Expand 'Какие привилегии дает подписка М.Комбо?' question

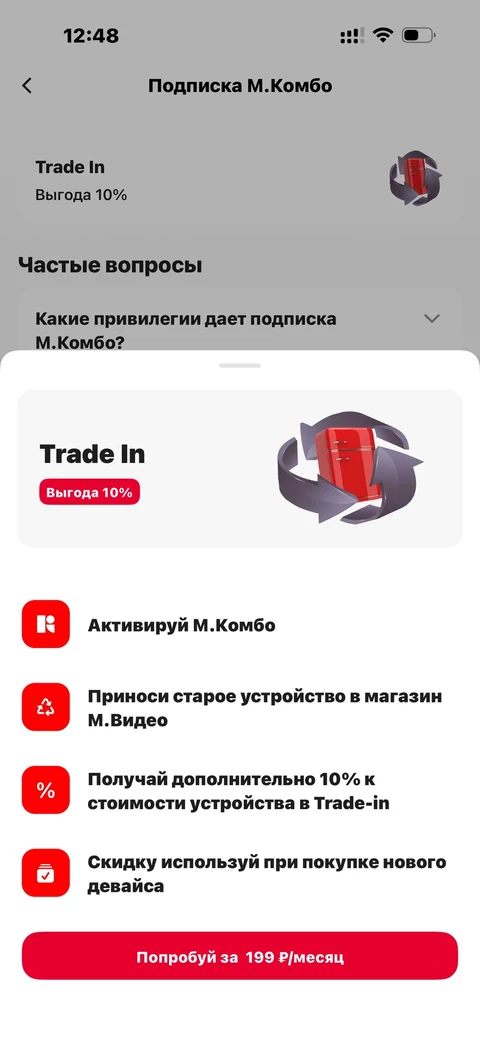click(239, 325)
